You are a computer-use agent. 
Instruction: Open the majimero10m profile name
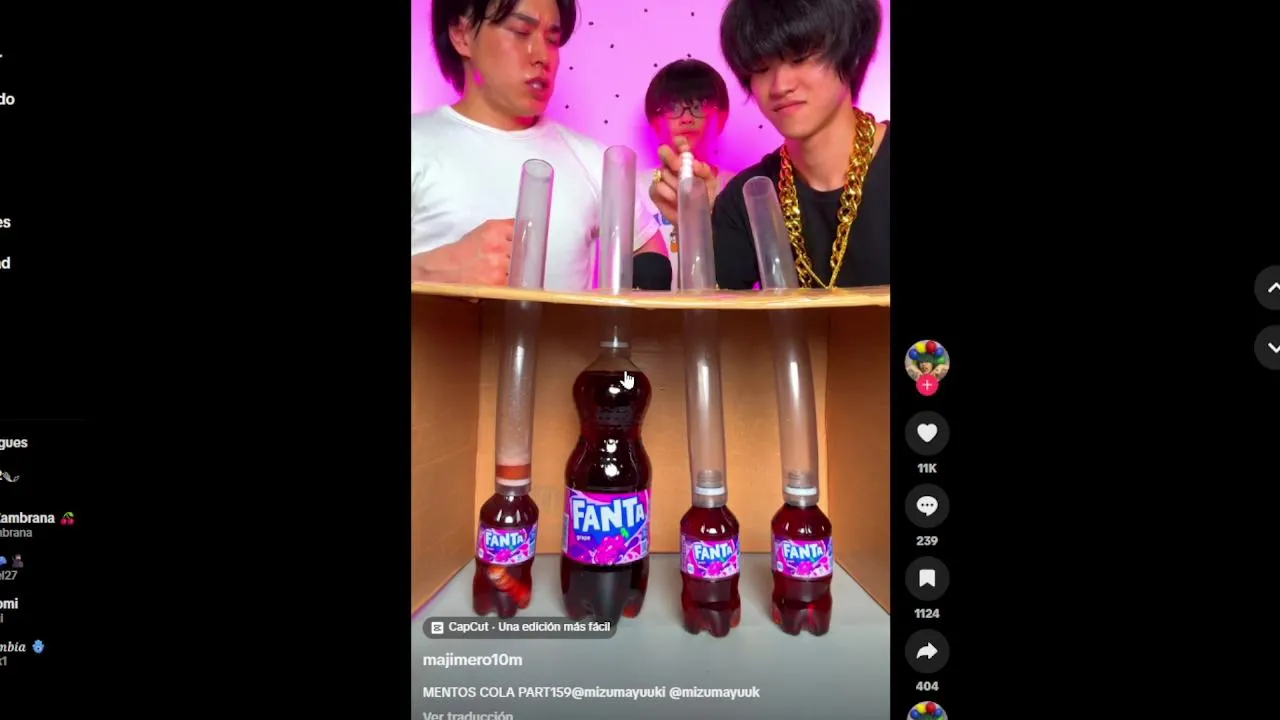(x=472, y=660)
